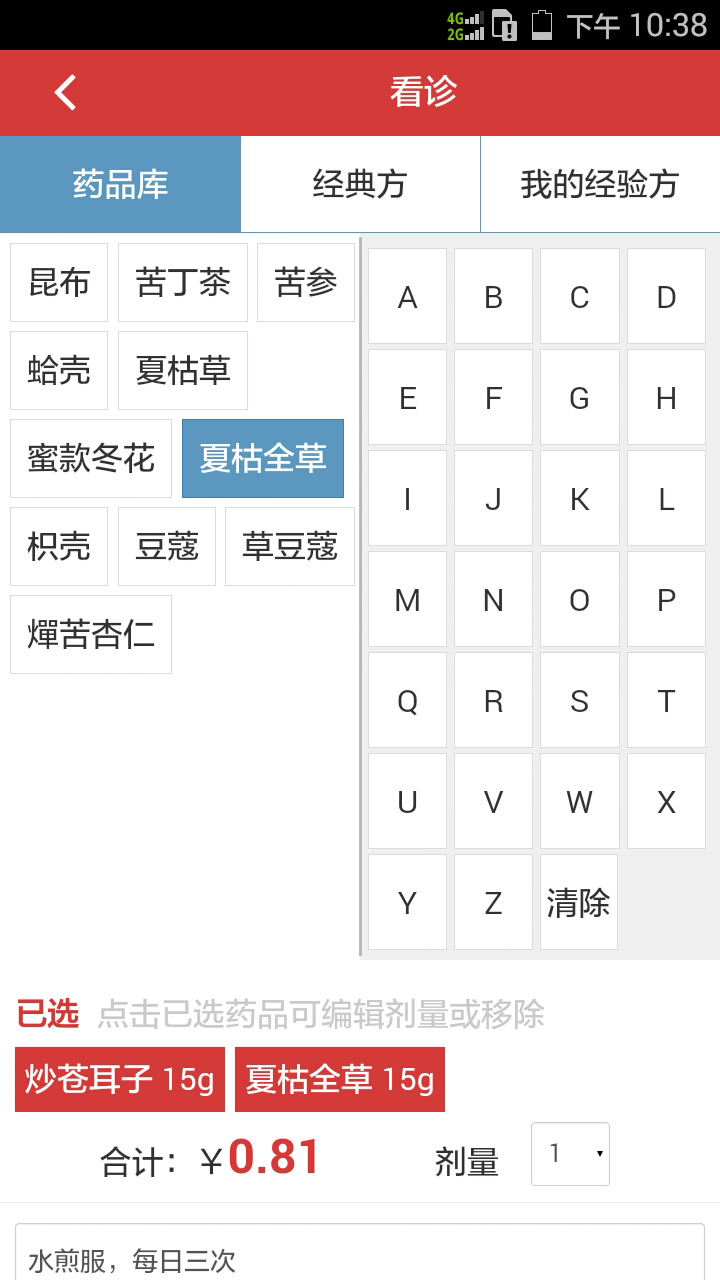Edit the 水煎服 instructions field
Image resolution: width=720 pixels, height=1280 pixels.
coord(360,1260)
